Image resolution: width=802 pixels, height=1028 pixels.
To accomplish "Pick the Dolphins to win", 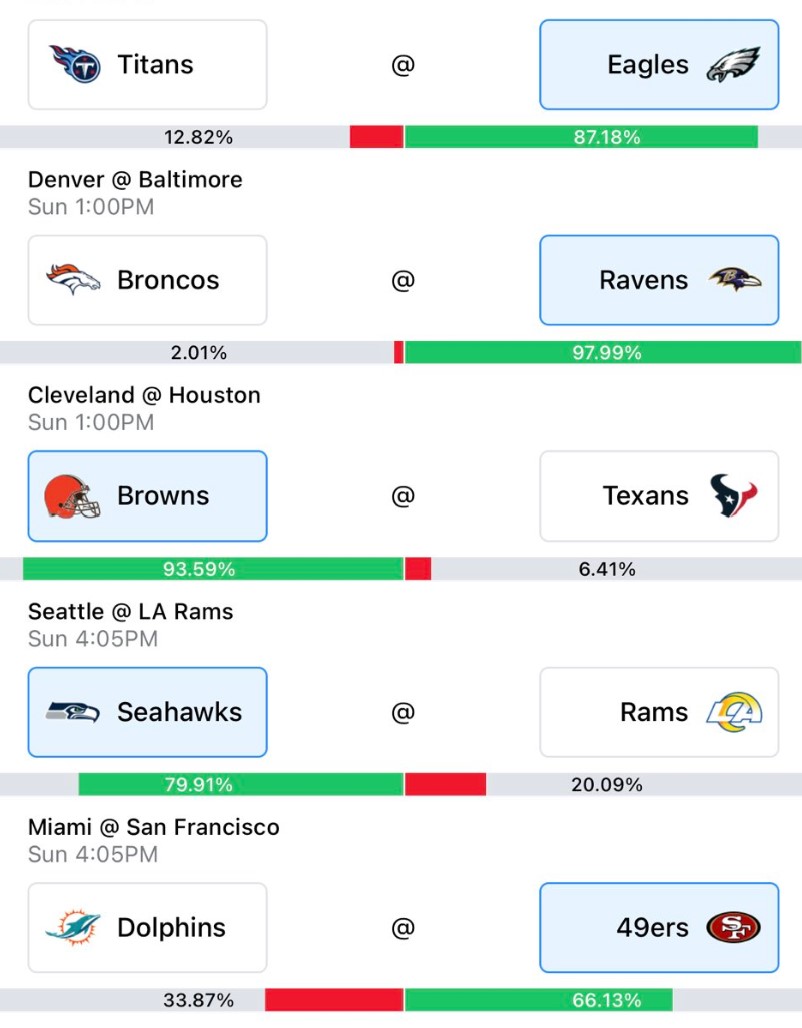I will (148, 928).
